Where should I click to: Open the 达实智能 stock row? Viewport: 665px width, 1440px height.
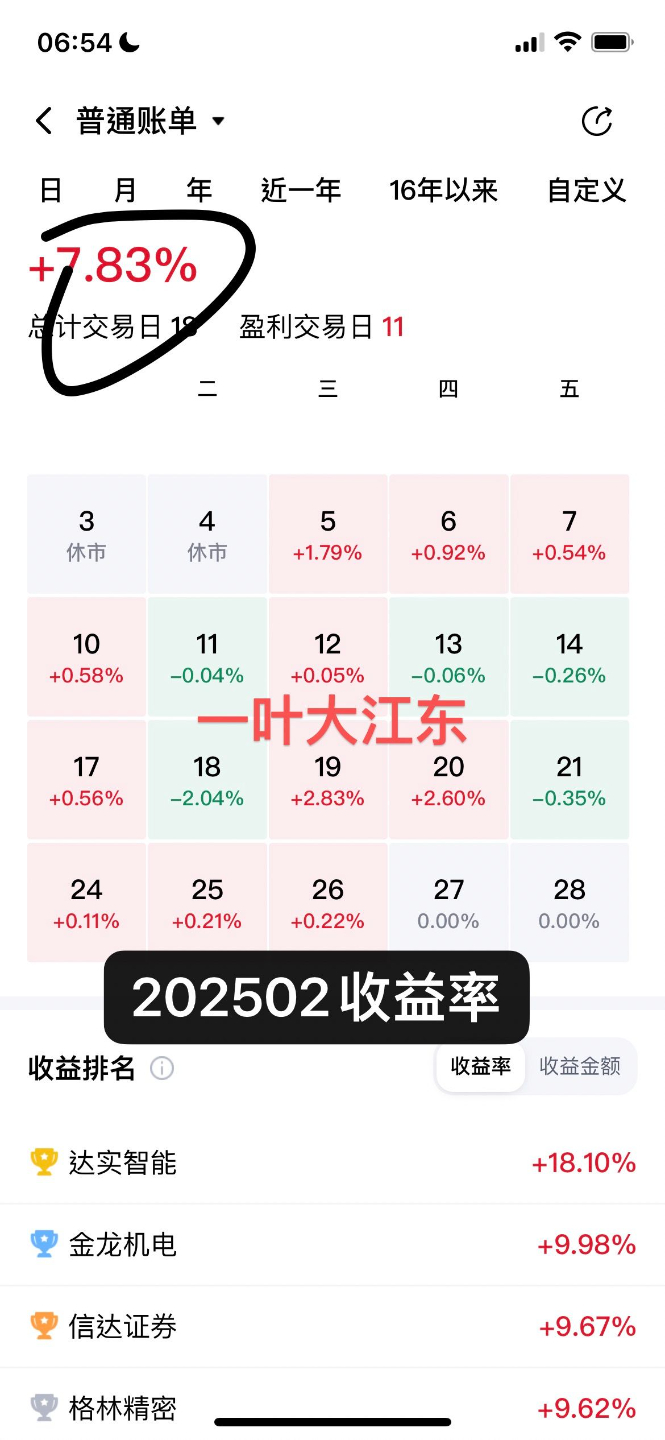point(332,1163)
